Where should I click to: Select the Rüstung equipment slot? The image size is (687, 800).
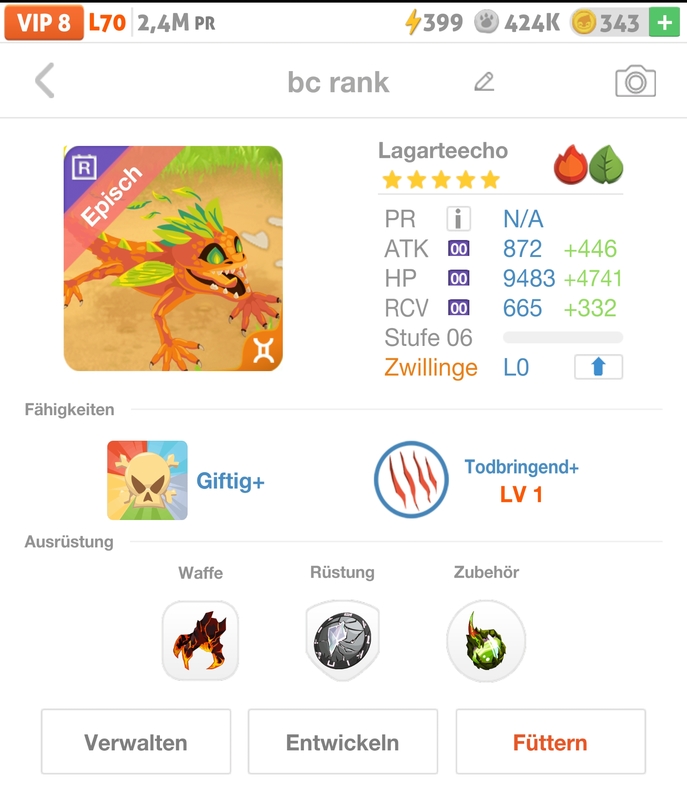(x=342, y=641)
